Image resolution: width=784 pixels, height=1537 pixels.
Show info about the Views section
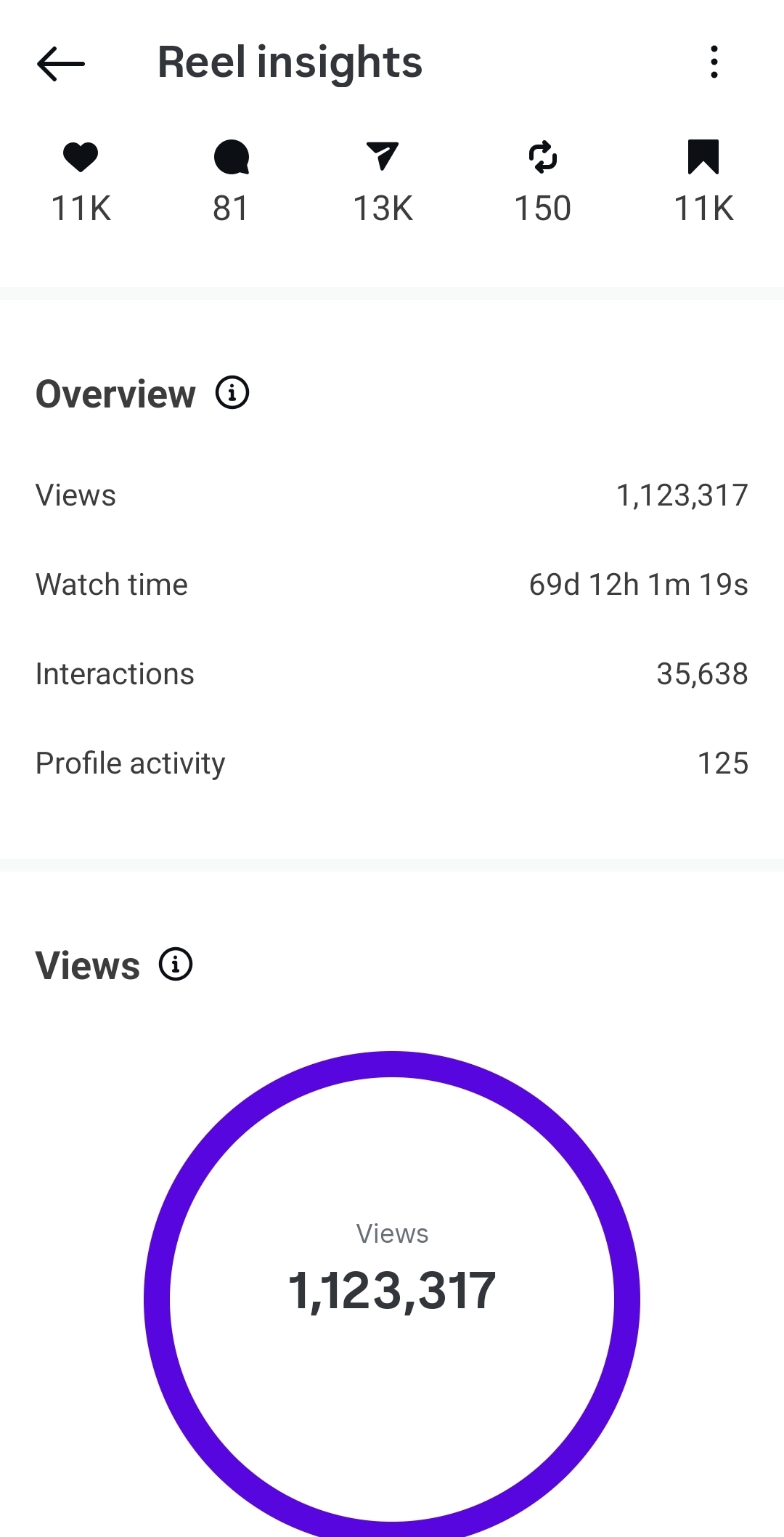point(176,965)
